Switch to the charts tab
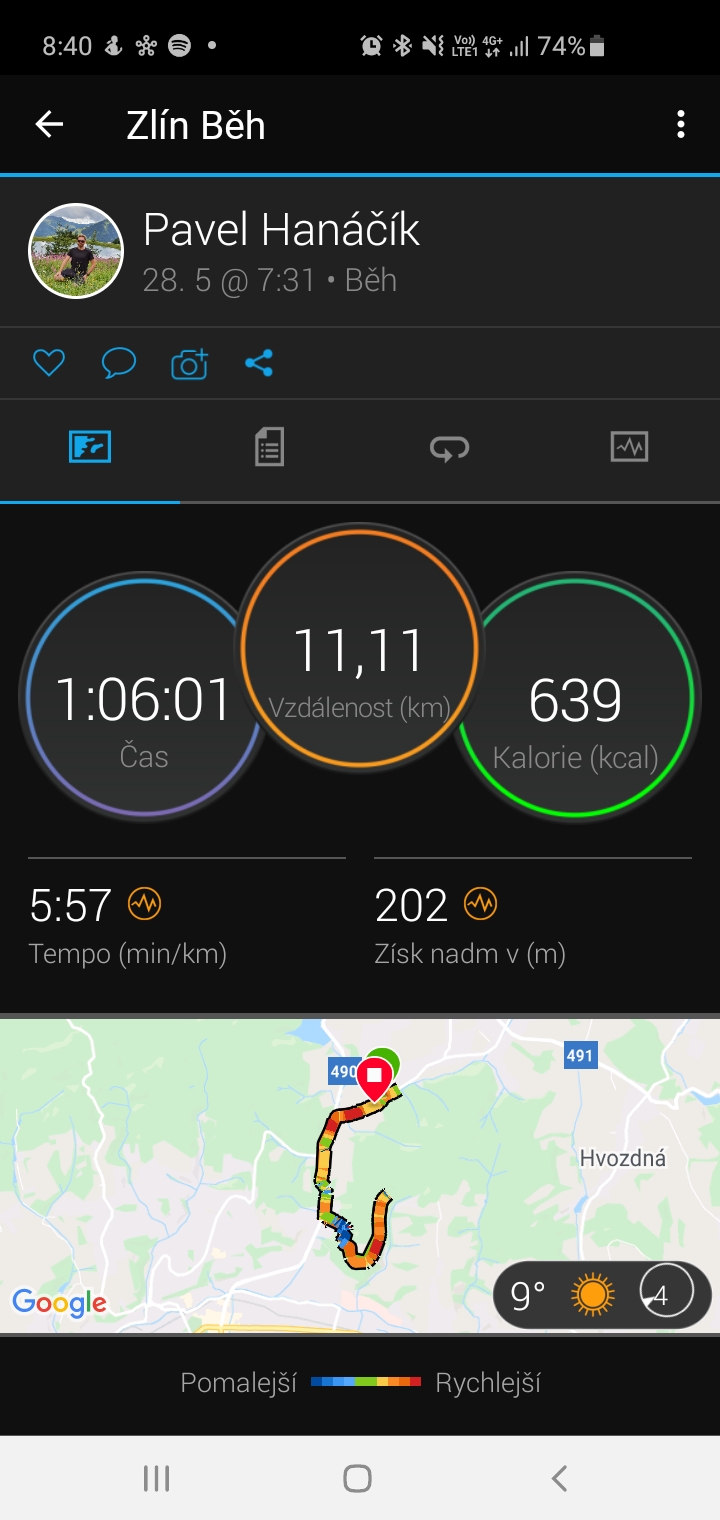Image resolution: width=720 pixels, height=1520 pixels. [629, 446]
